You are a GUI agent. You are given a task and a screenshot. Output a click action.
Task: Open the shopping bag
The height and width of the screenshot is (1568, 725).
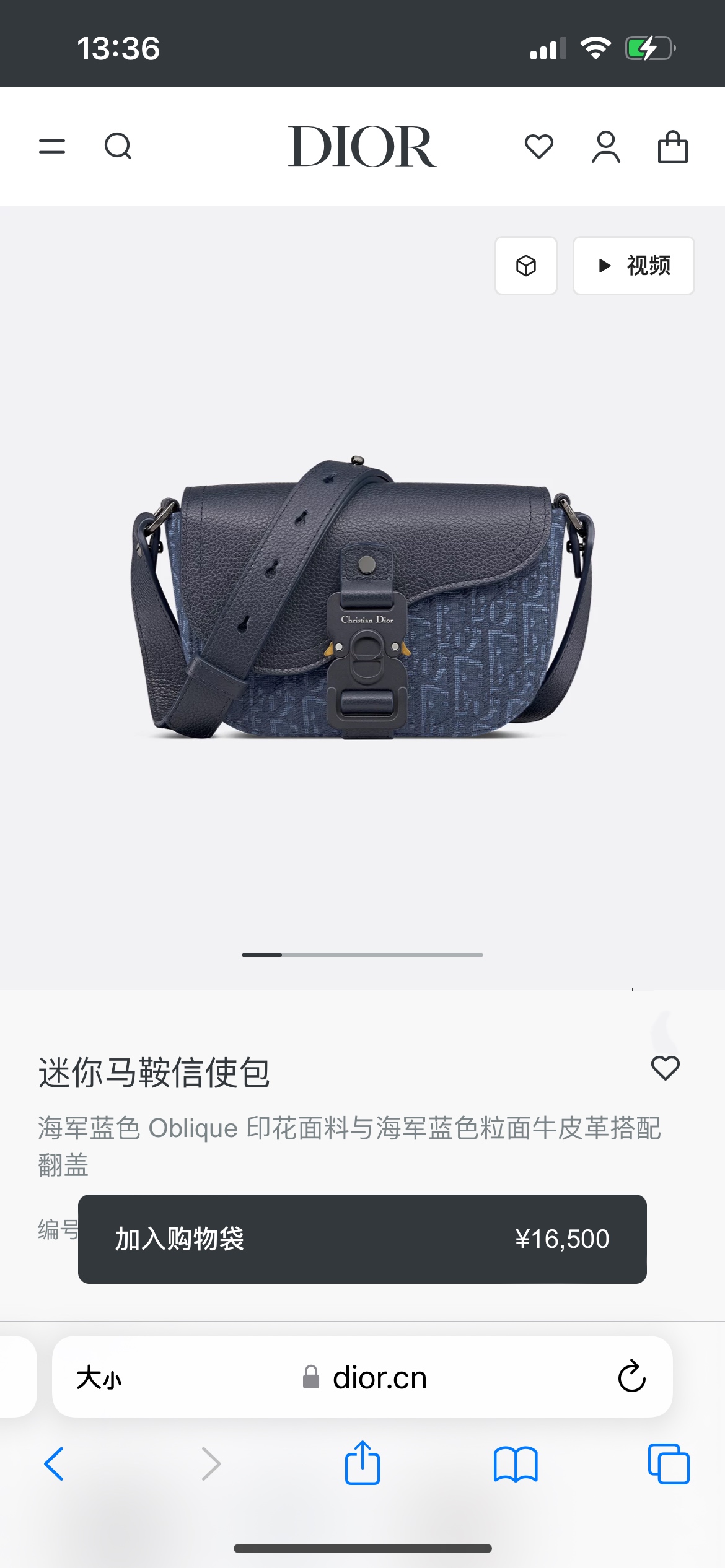coord(672,147)
